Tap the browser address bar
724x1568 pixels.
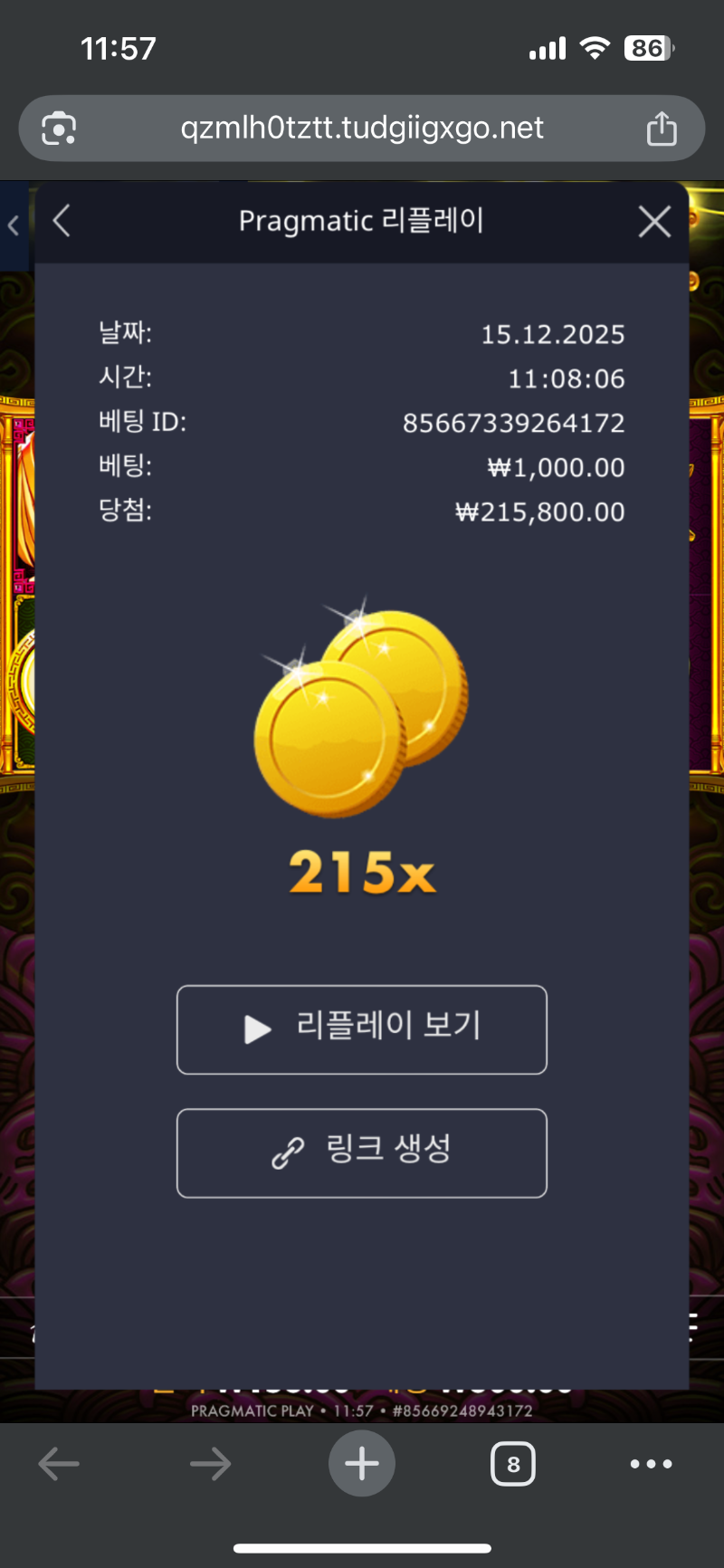click(362, 129)
